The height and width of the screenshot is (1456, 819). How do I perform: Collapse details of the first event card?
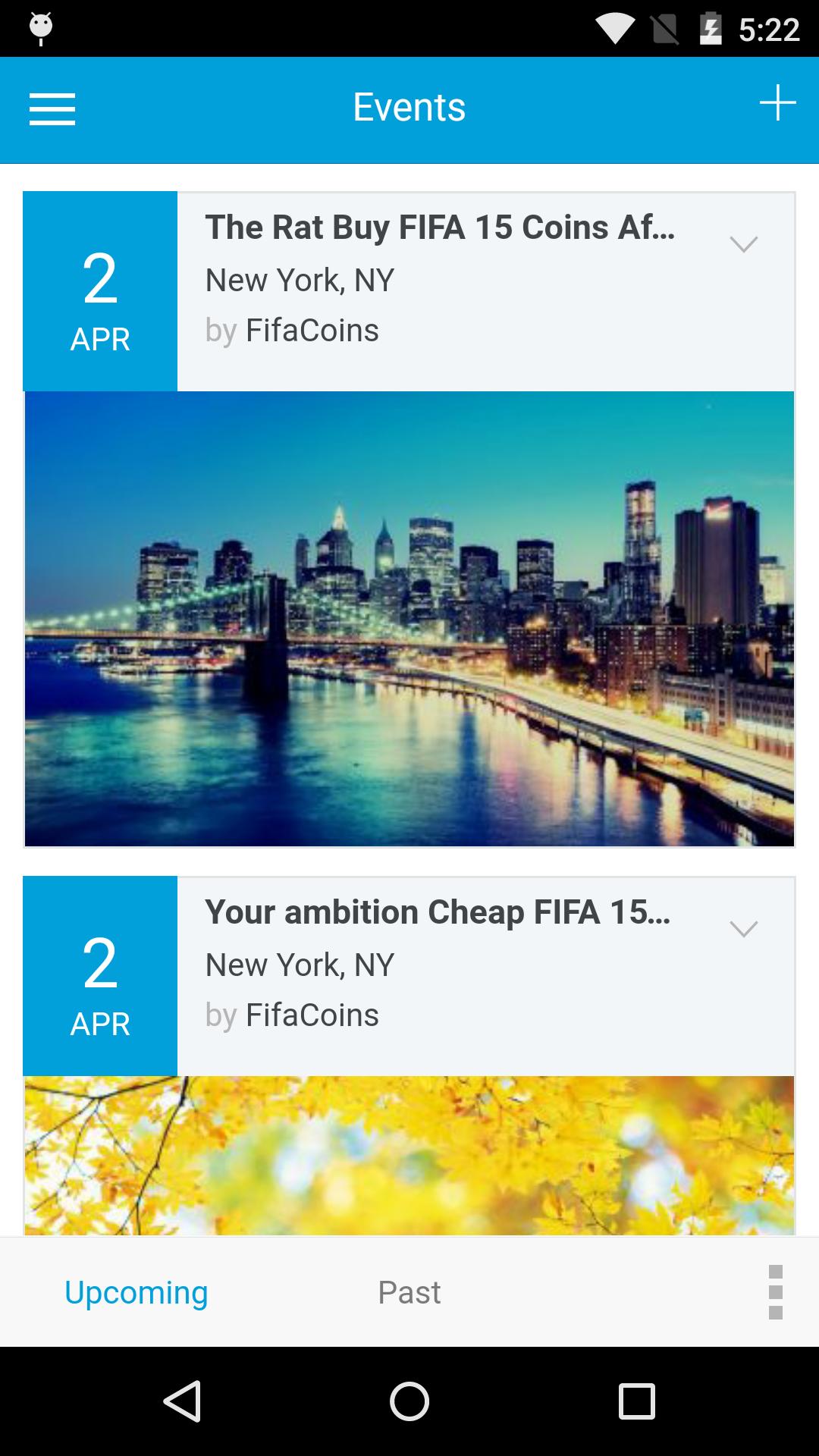click(x=744, y=243)
